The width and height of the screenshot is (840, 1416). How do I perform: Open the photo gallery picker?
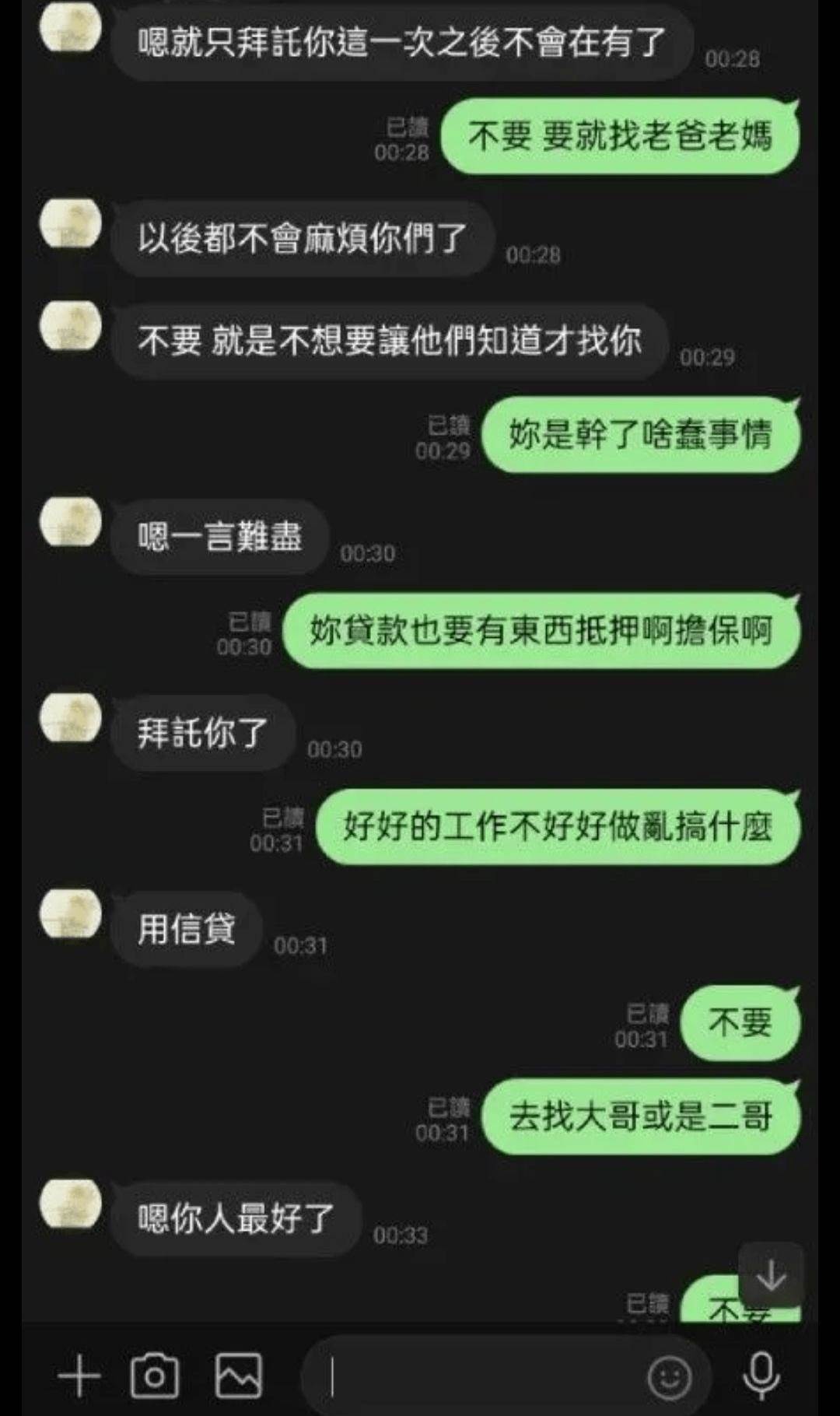238,1376
